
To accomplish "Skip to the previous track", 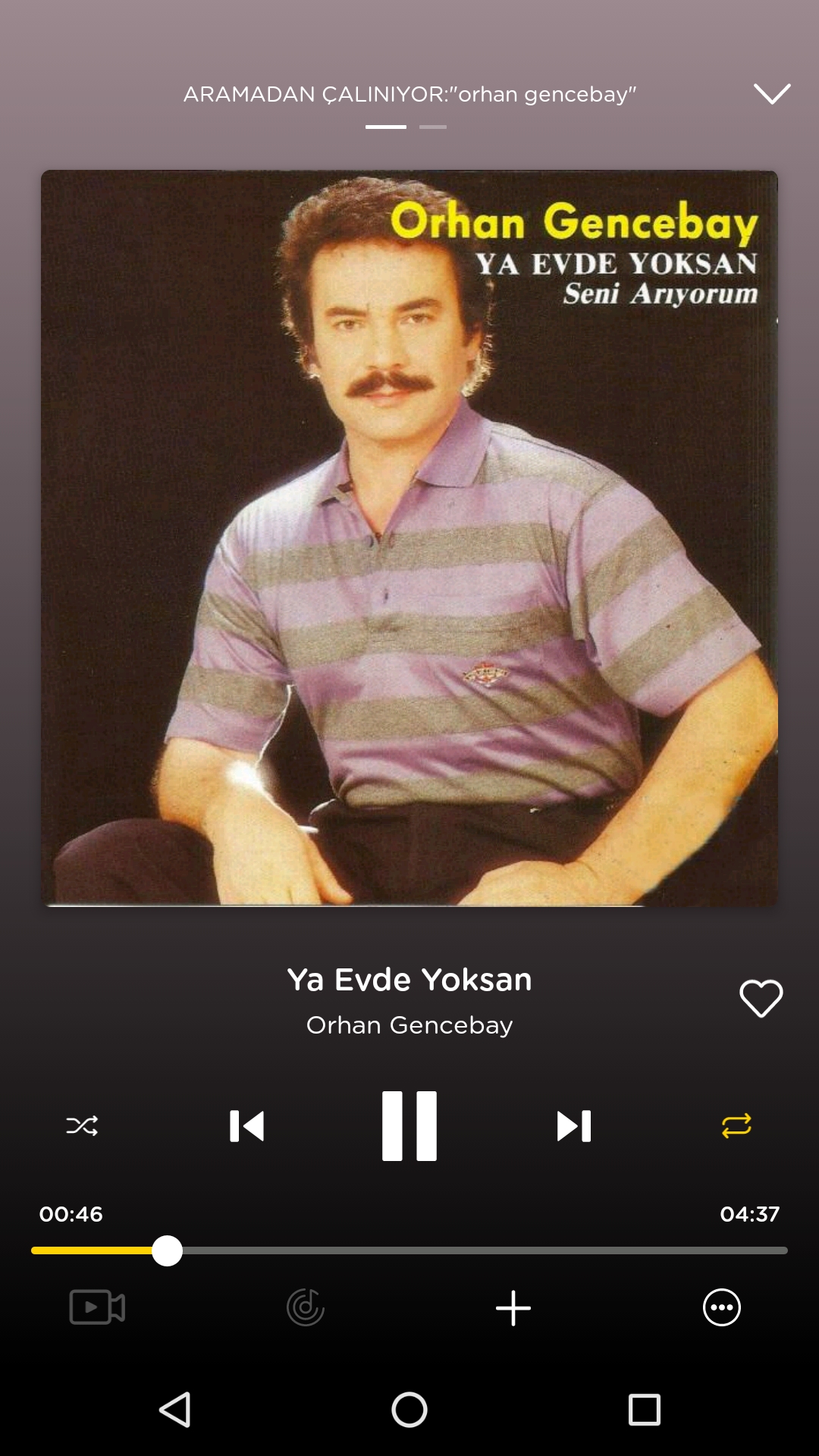I will tap(247, 1126).
